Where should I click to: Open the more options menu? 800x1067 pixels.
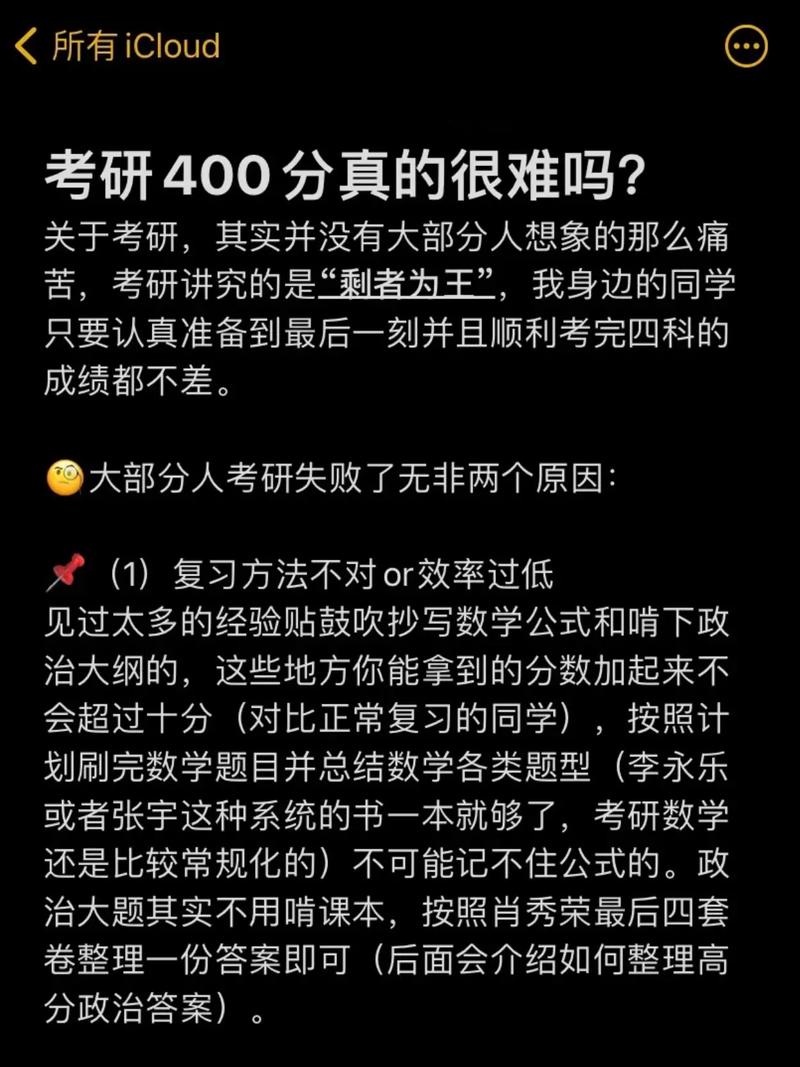coord(746,46)
